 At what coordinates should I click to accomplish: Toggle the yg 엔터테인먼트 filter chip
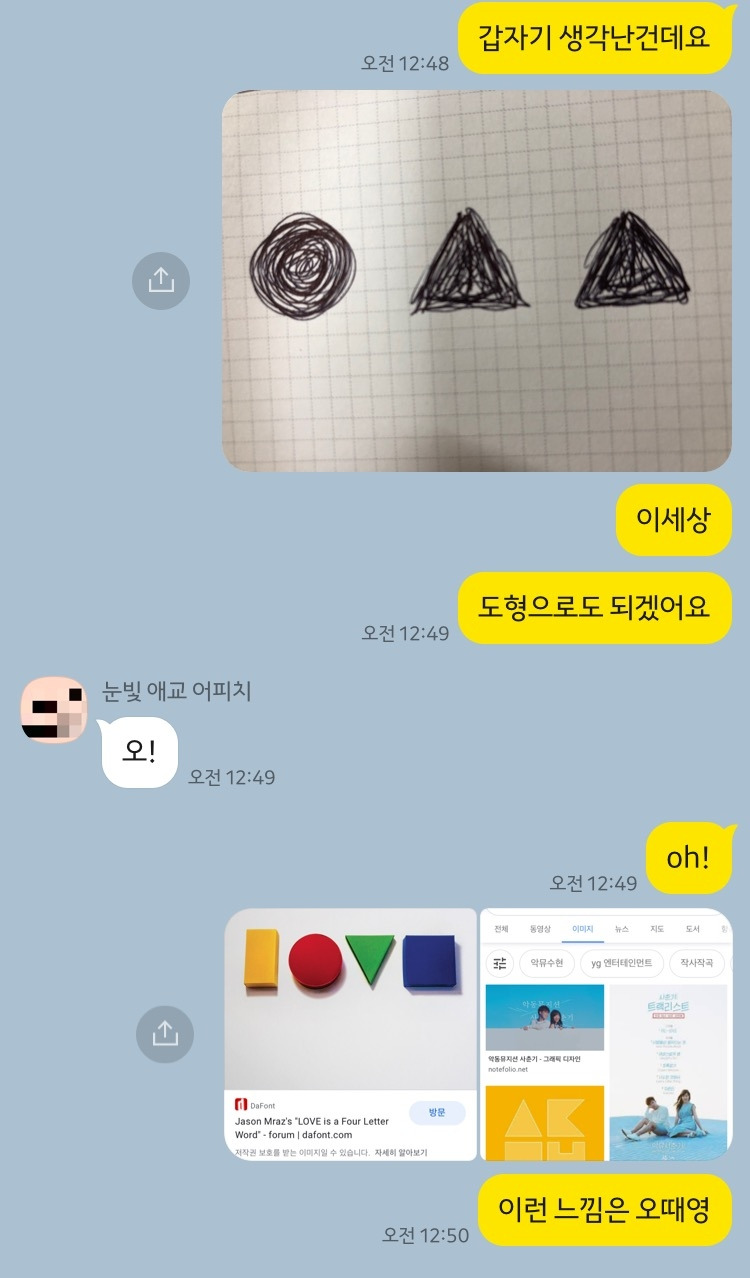(620, 963)
